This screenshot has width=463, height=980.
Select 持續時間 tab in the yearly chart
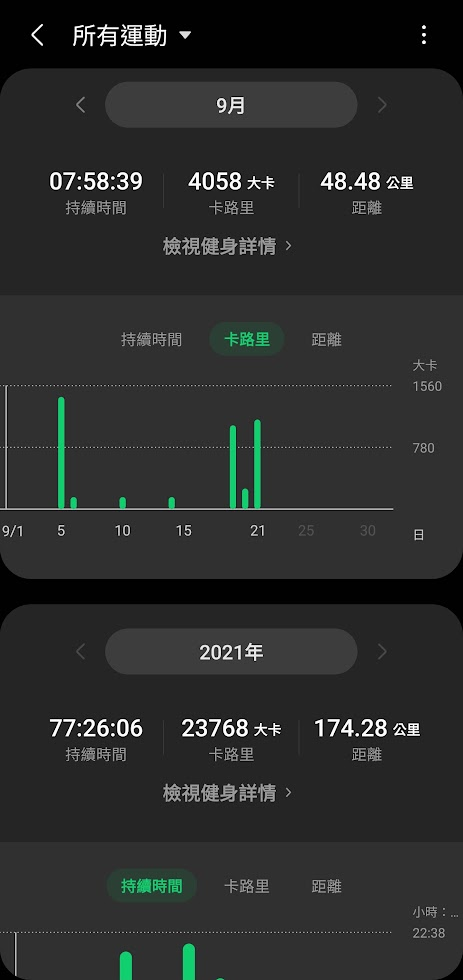(x=151, y=886)
